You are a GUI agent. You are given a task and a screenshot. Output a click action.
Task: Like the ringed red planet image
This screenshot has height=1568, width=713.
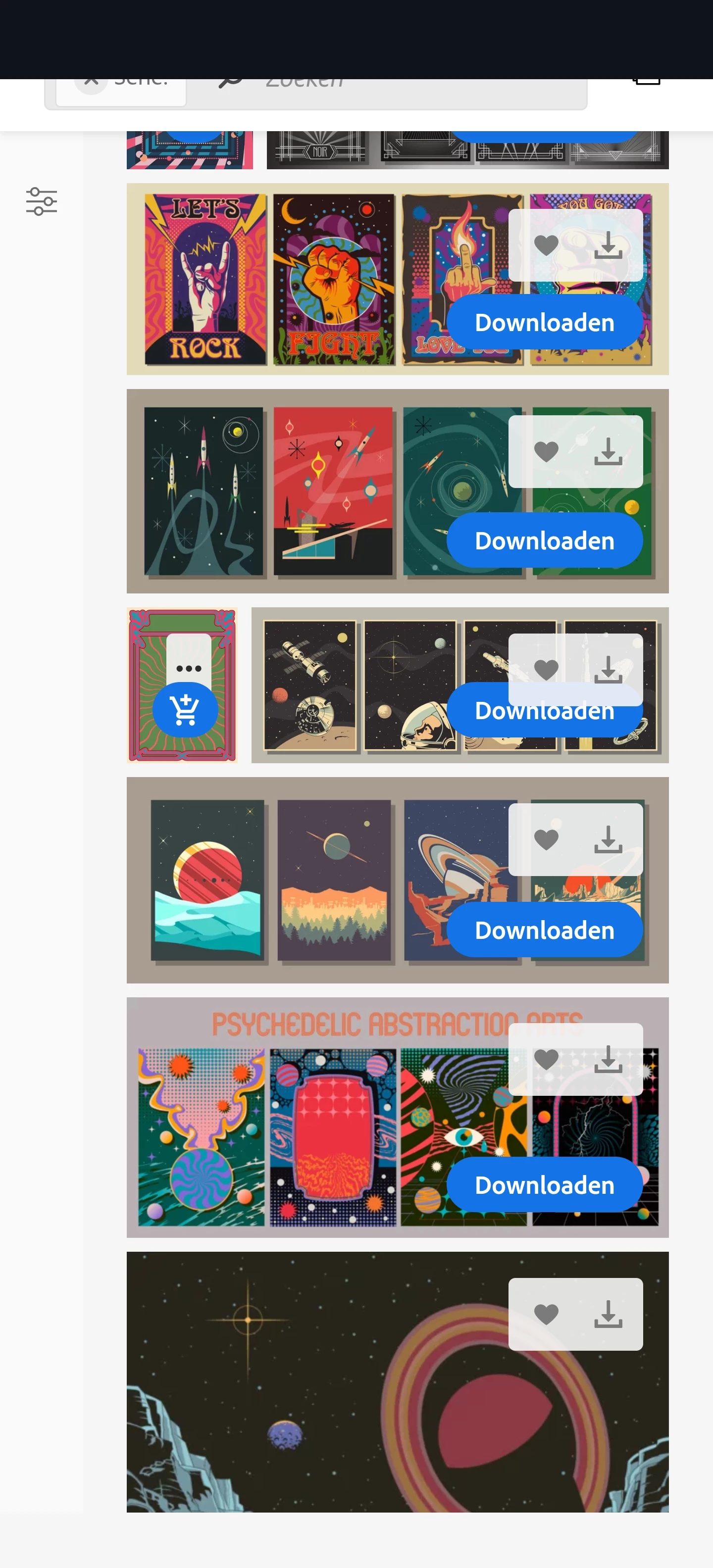[x=546, y=1314]
